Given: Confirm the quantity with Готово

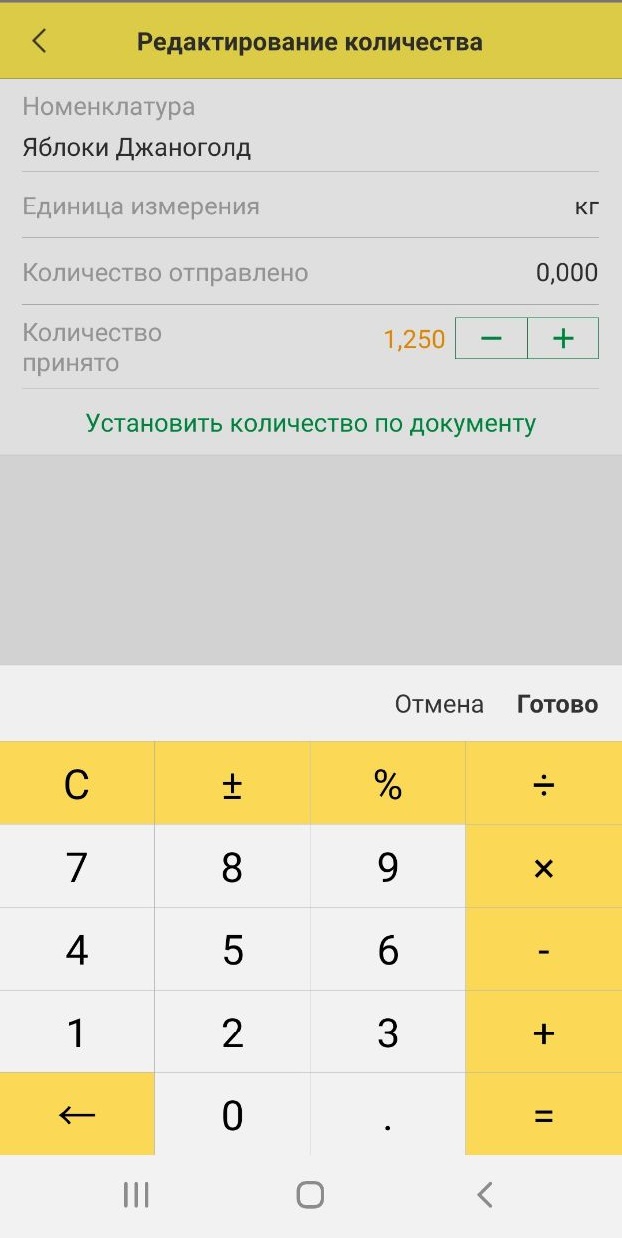Looking at the screenshot, I should pyautogui.click(x=557, y=704).
